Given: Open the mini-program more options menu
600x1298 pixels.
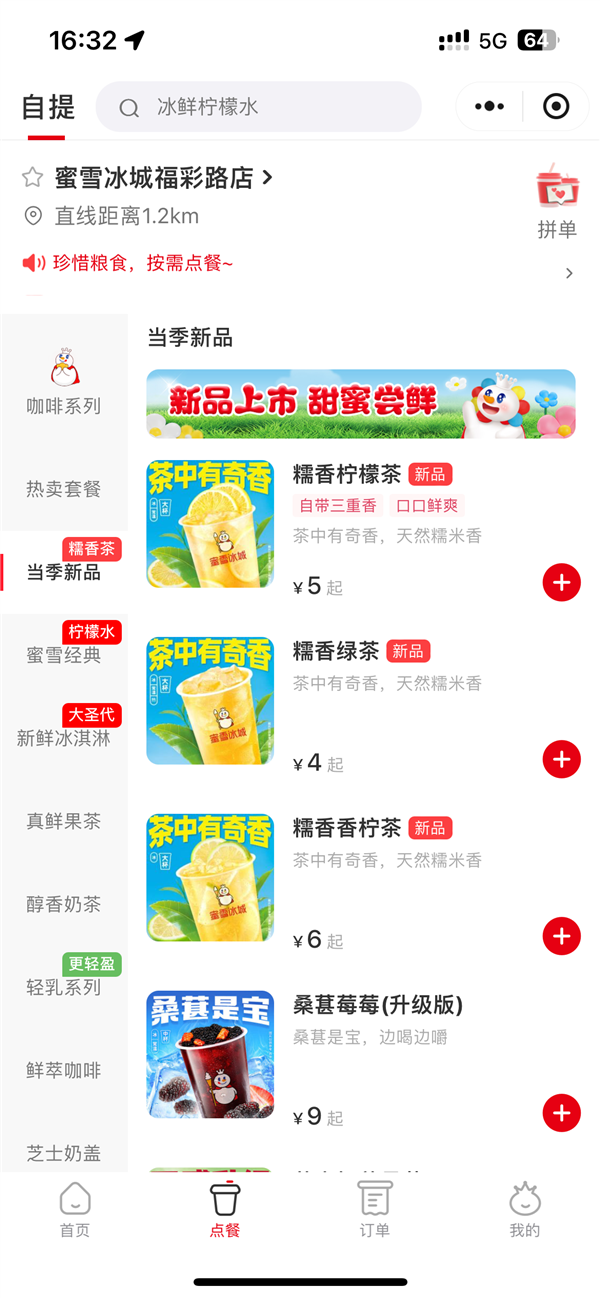Looking at the screenshot, I should click(490, 107).
